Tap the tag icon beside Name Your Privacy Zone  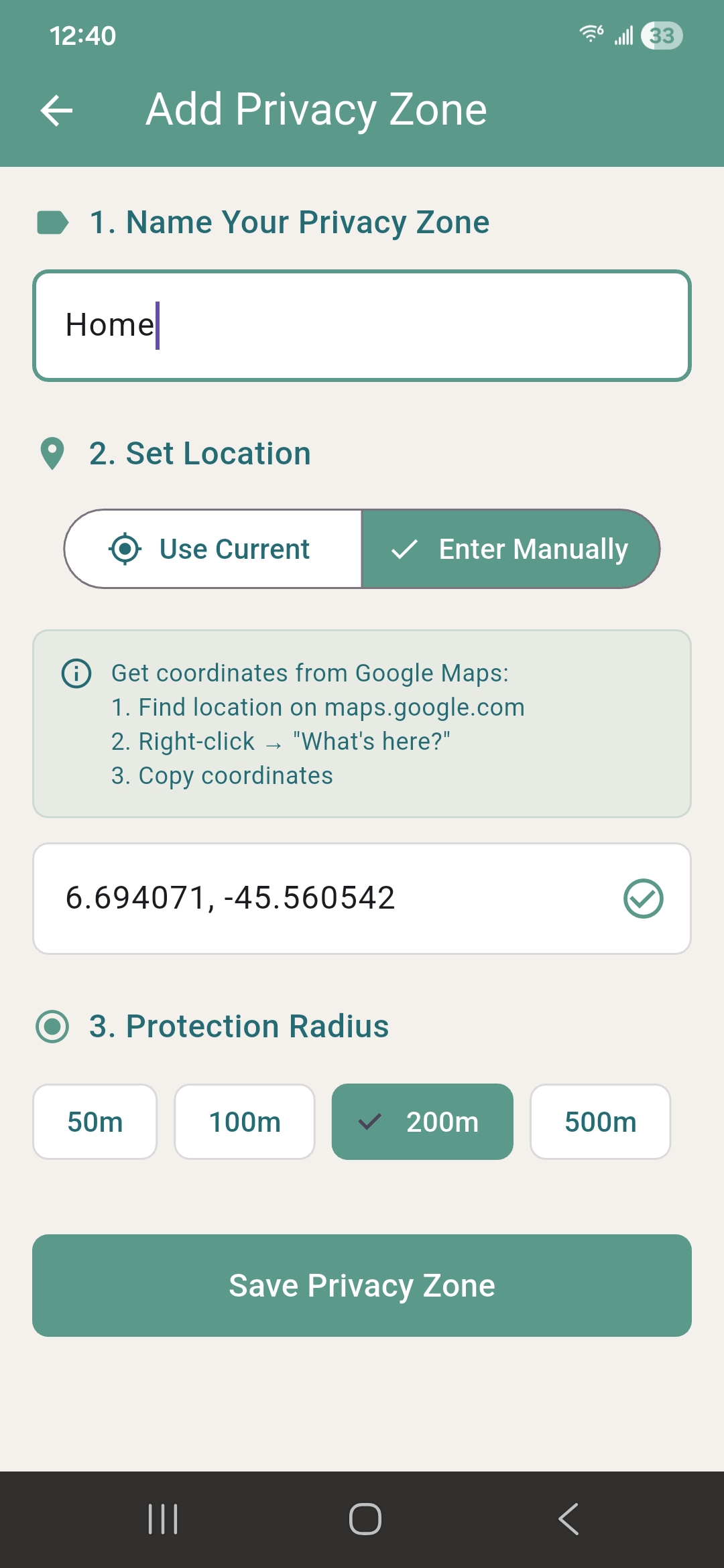(52, 222)
